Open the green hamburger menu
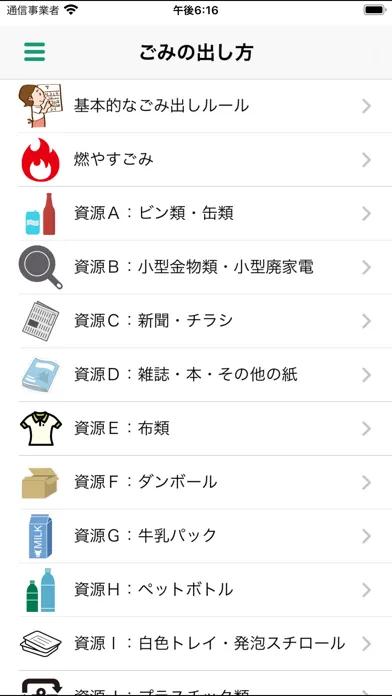 pyautogui.click(x=35, y=52)
